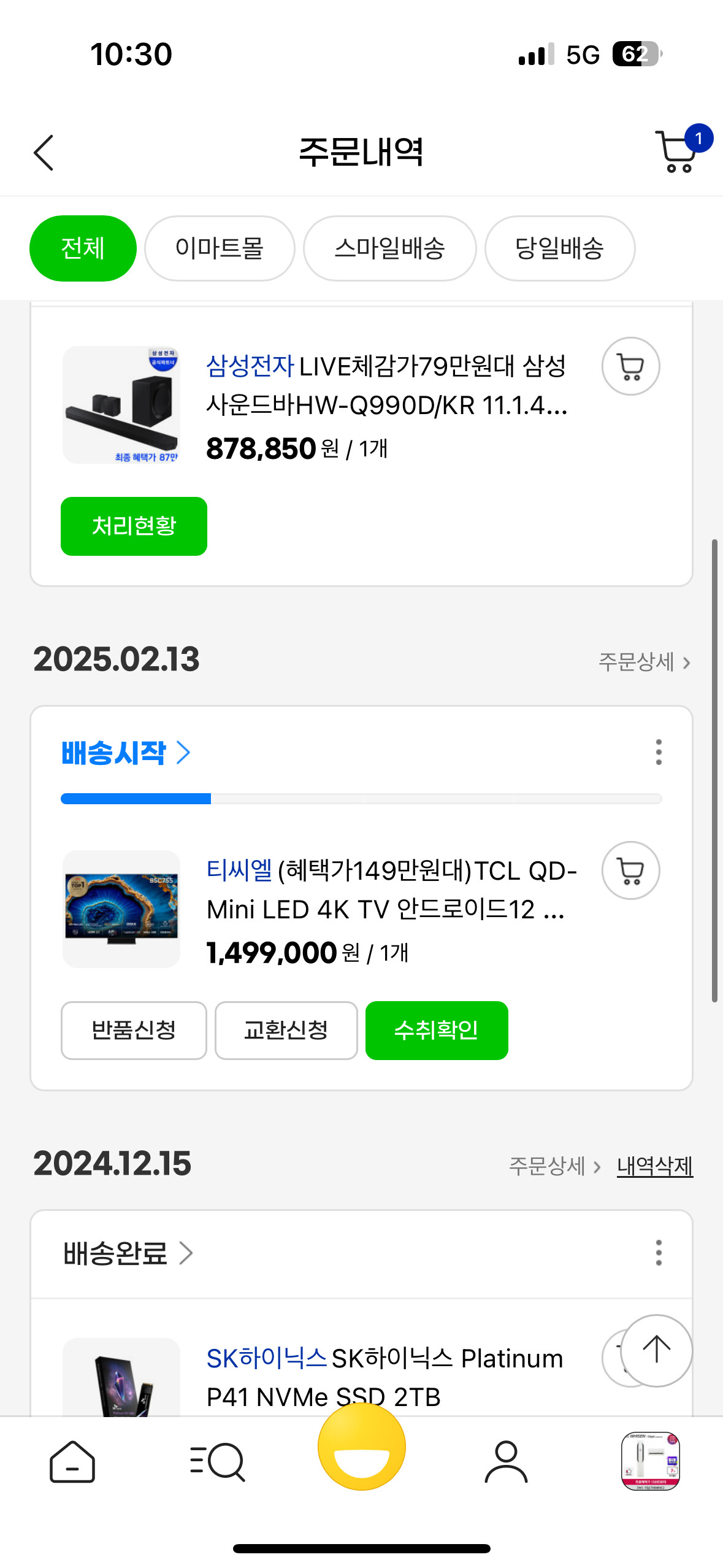This screenshot has height=1568, width=723.
Task: Confirm receipt with 수취확인
Action: click(437, 1031)
